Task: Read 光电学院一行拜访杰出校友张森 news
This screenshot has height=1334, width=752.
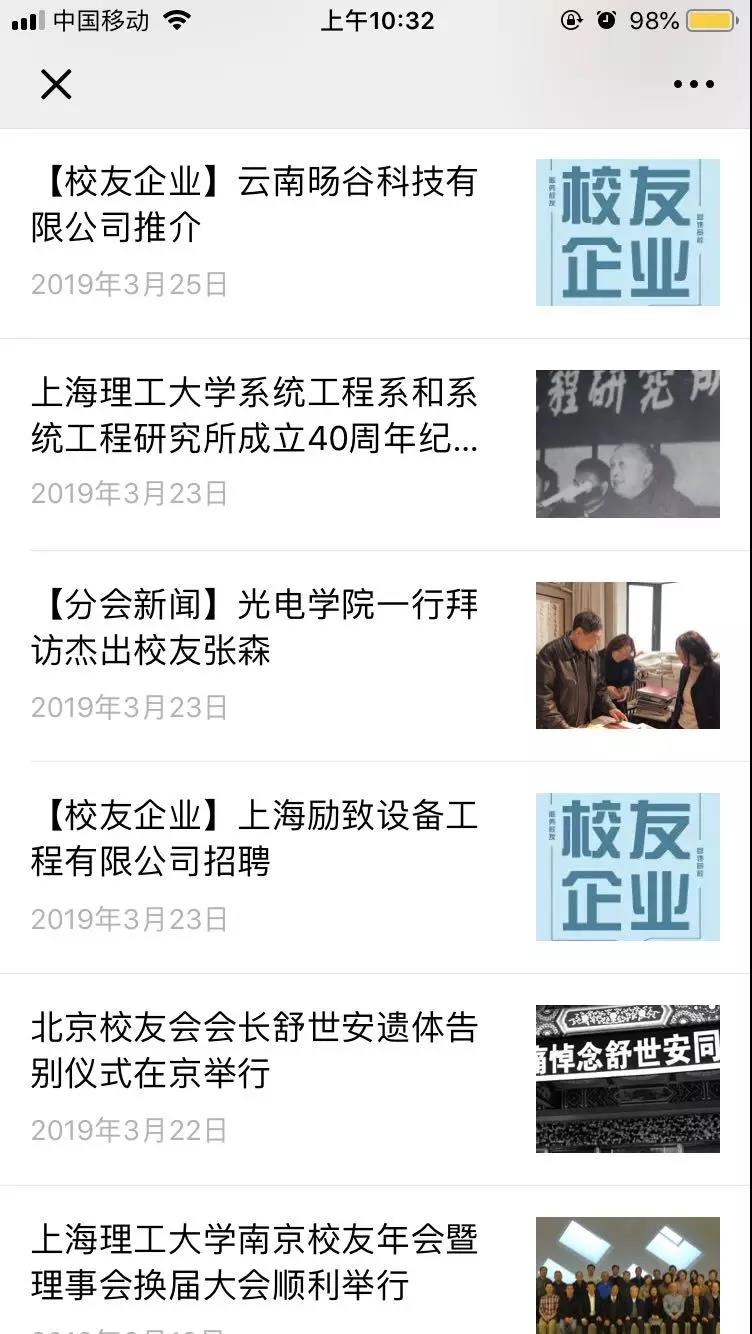Action: pyautogui.click(x=255, y=628)
